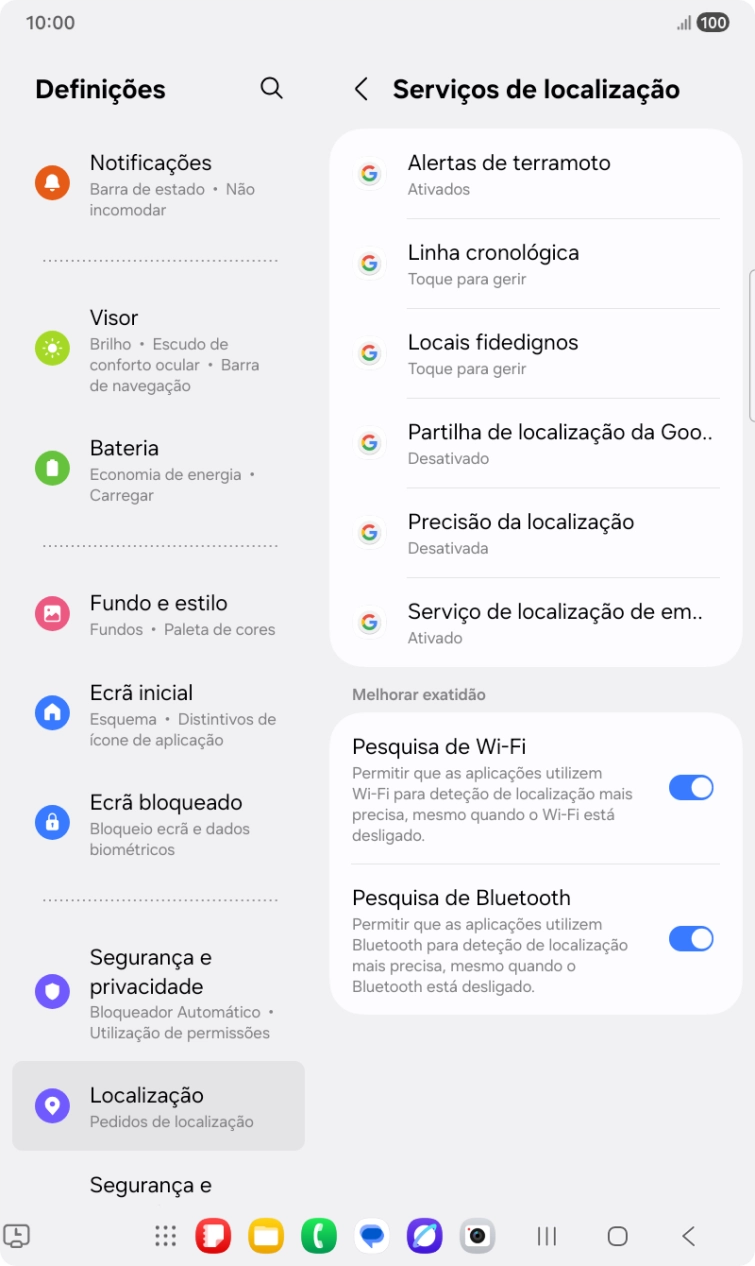Click the Google icon next to Alertas de terramoto

(370, 174)
